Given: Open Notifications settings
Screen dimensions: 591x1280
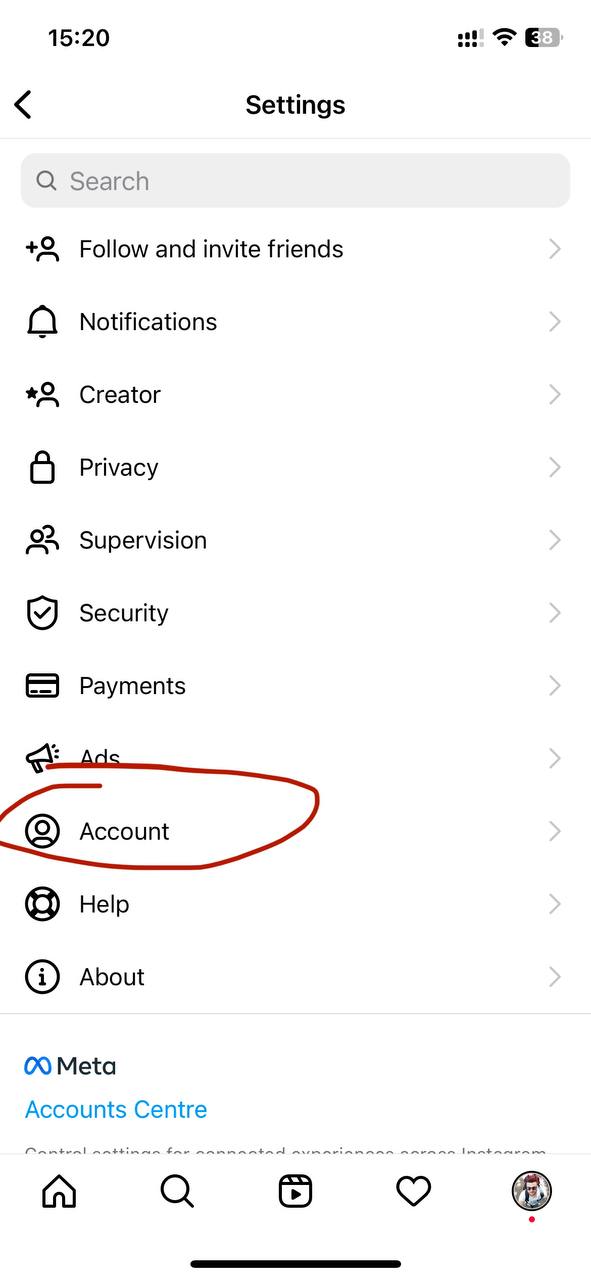Looking at the screenshot, I should coord(295,322).
